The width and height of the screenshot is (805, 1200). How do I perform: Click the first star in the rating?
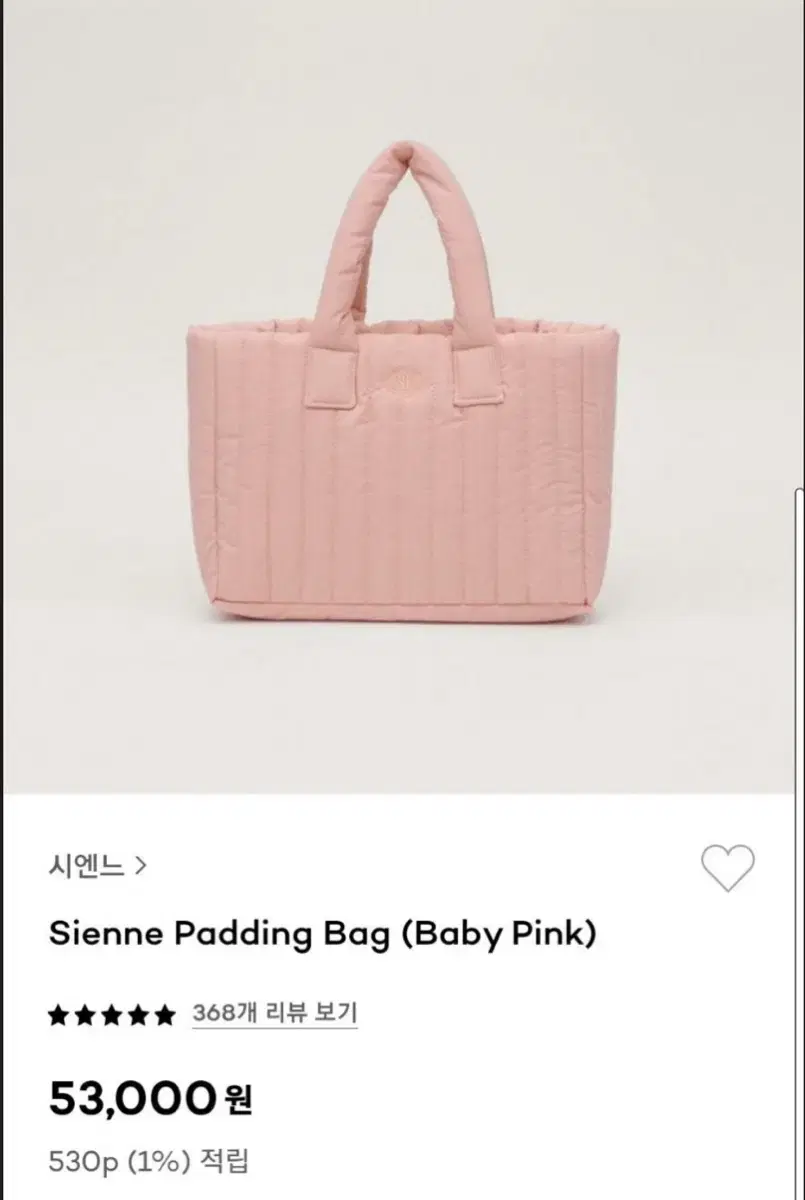(57, 1013)
